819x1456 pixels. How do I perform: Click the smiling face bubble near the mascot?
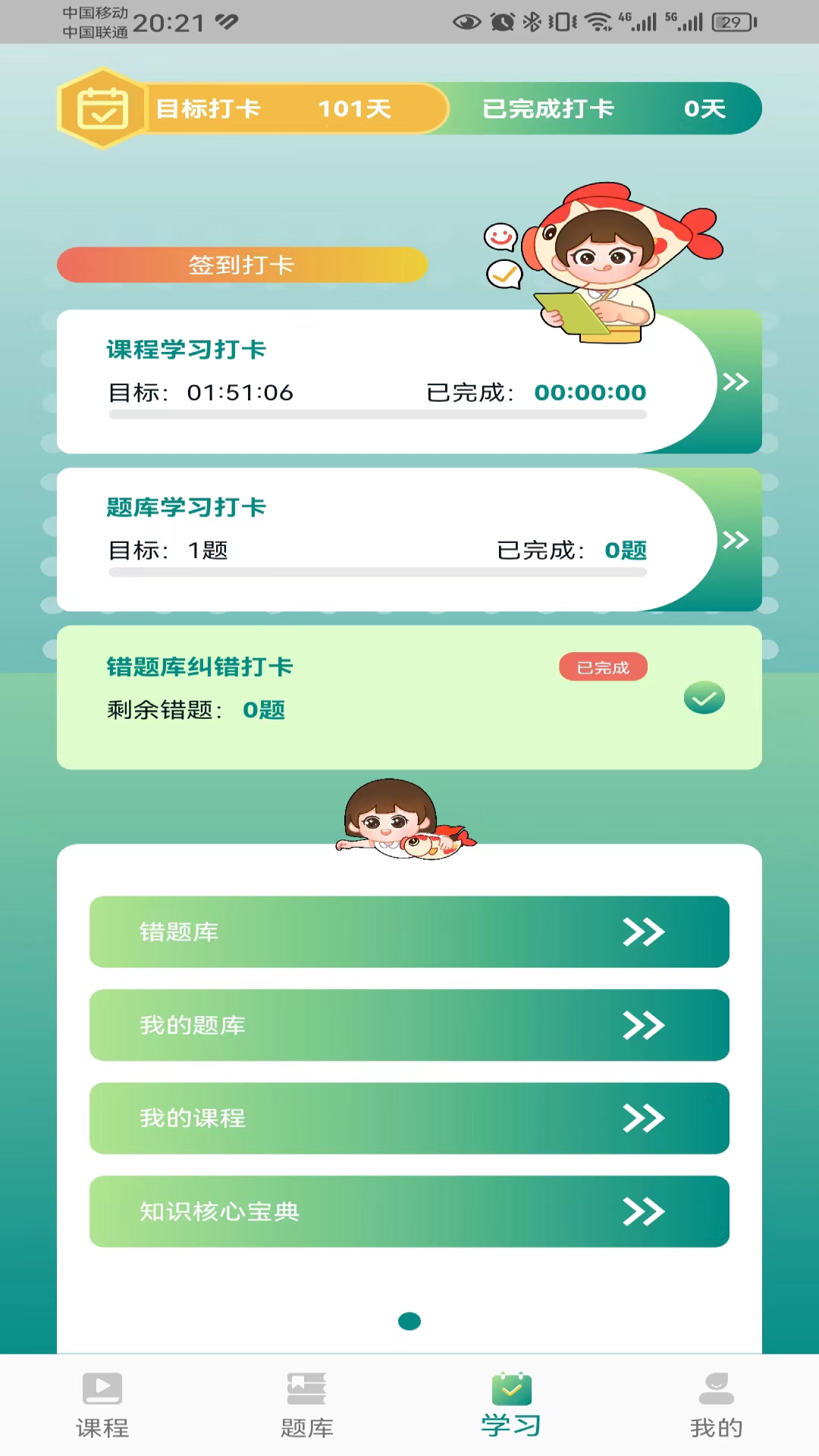(503, 237)
